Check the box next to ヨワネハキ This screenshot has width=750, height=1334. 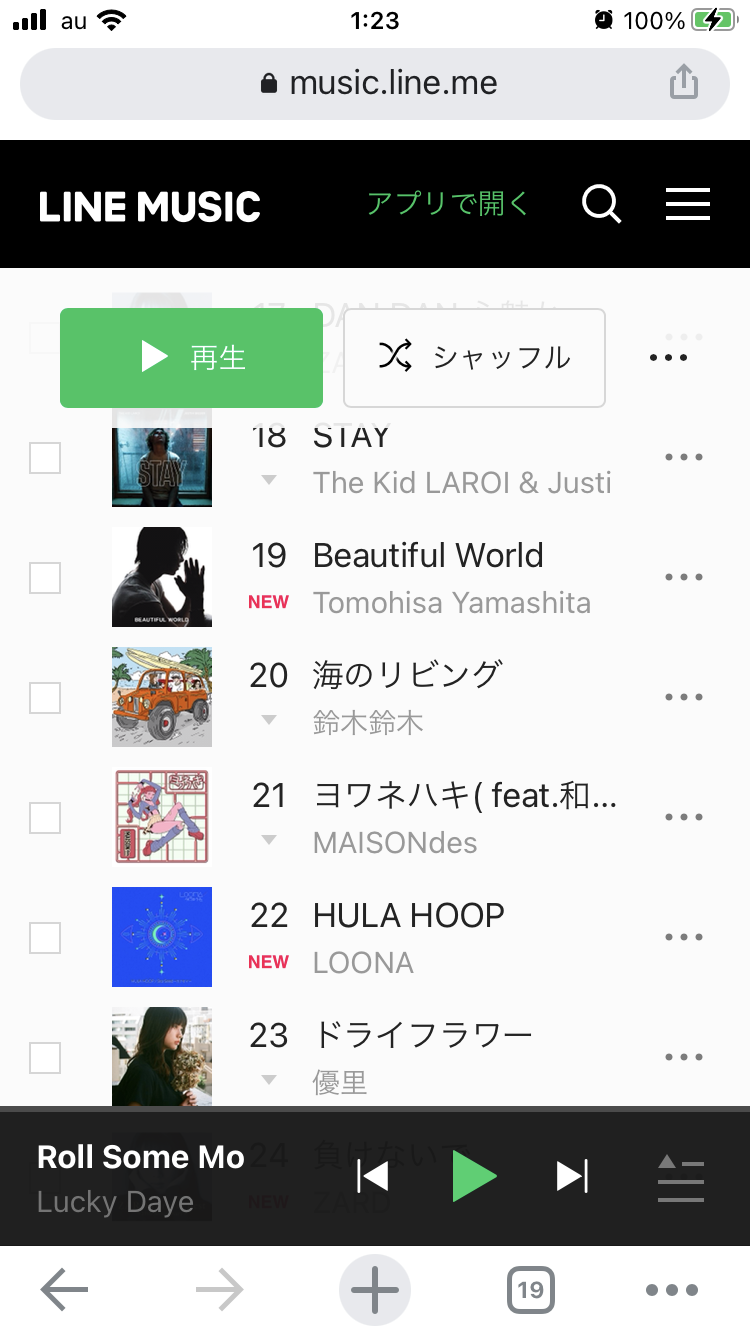(x=45, y=818)
